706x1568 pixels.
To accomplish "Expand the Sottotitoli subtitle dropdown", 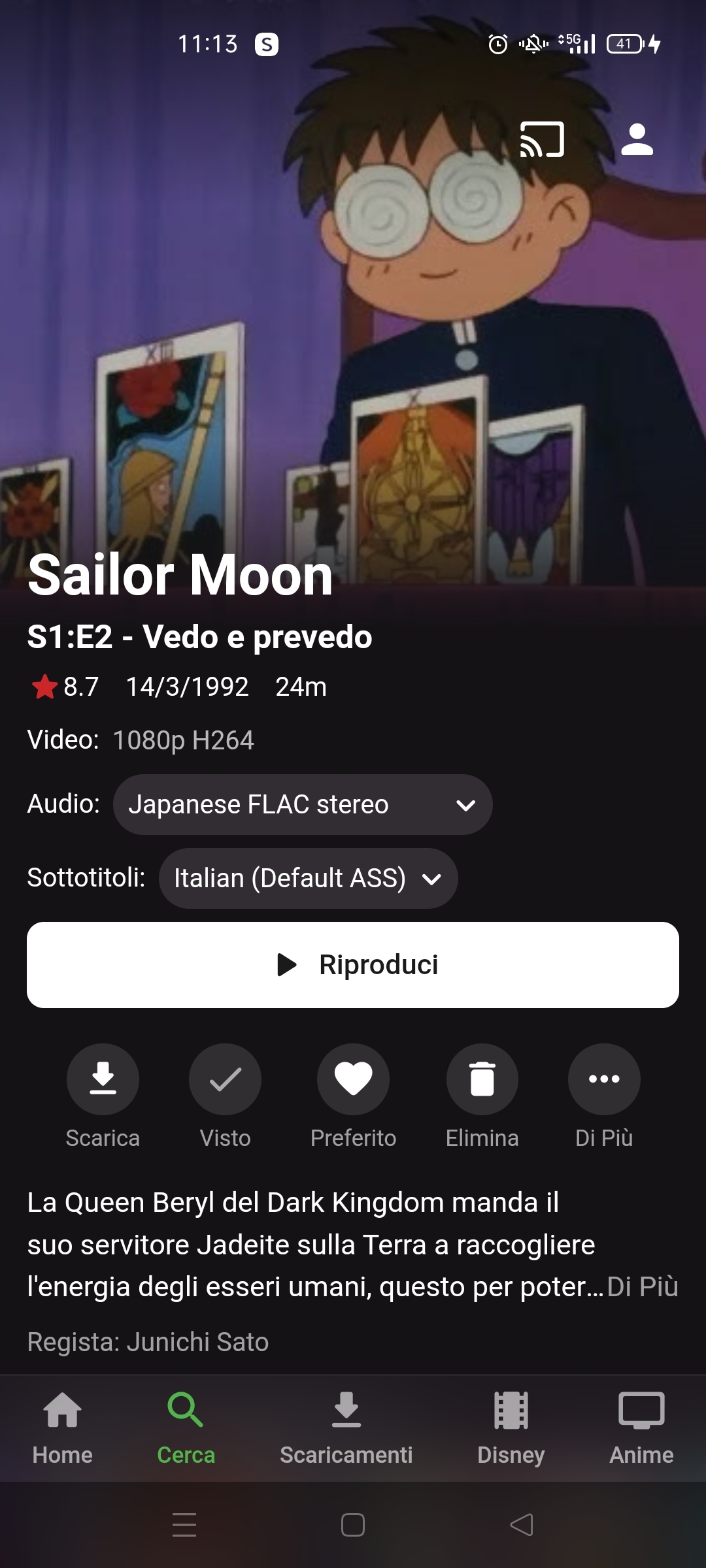I will [308, 878].
